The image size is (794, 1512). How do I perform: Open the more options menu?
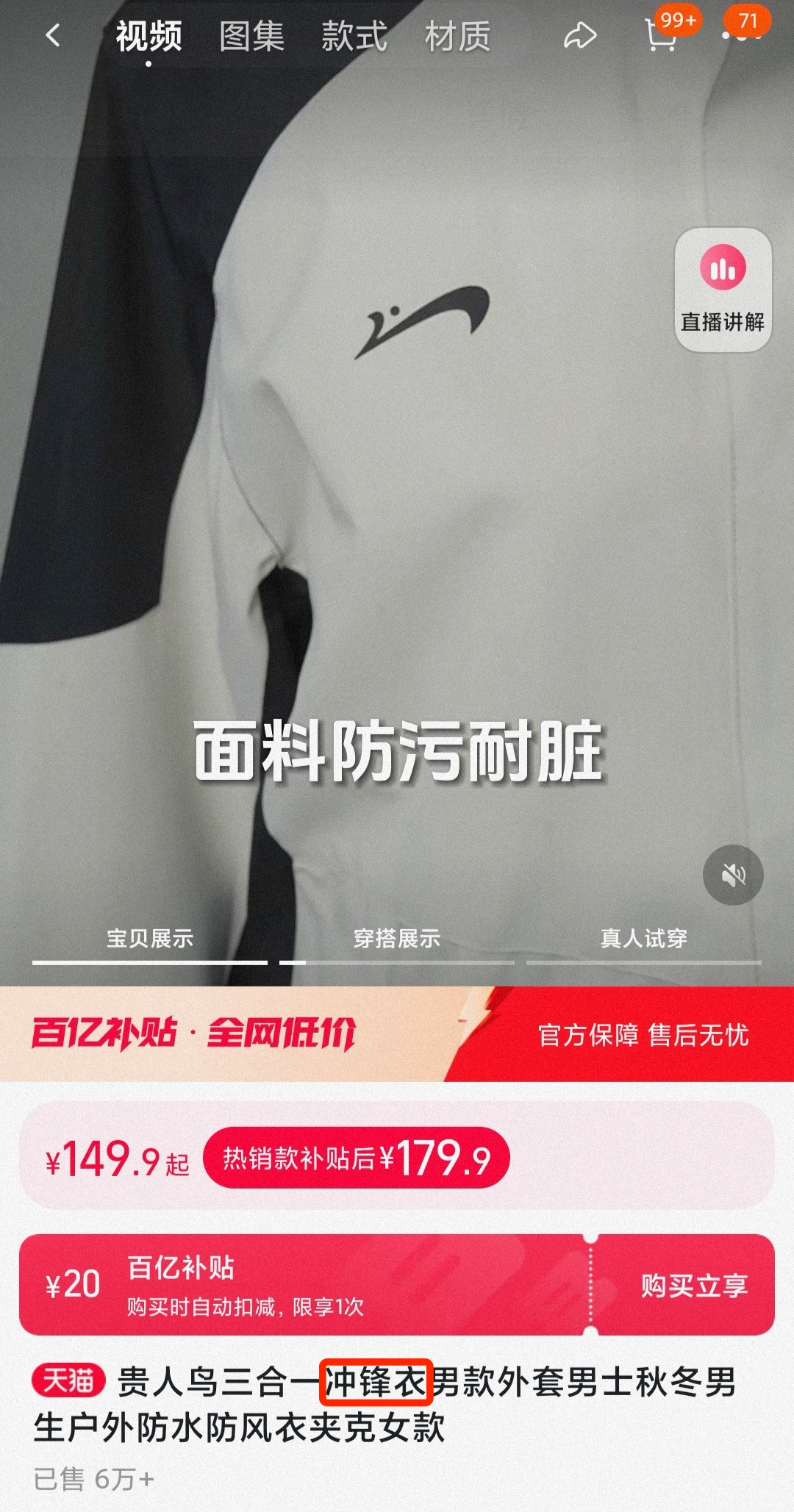[x=741, y=34]
